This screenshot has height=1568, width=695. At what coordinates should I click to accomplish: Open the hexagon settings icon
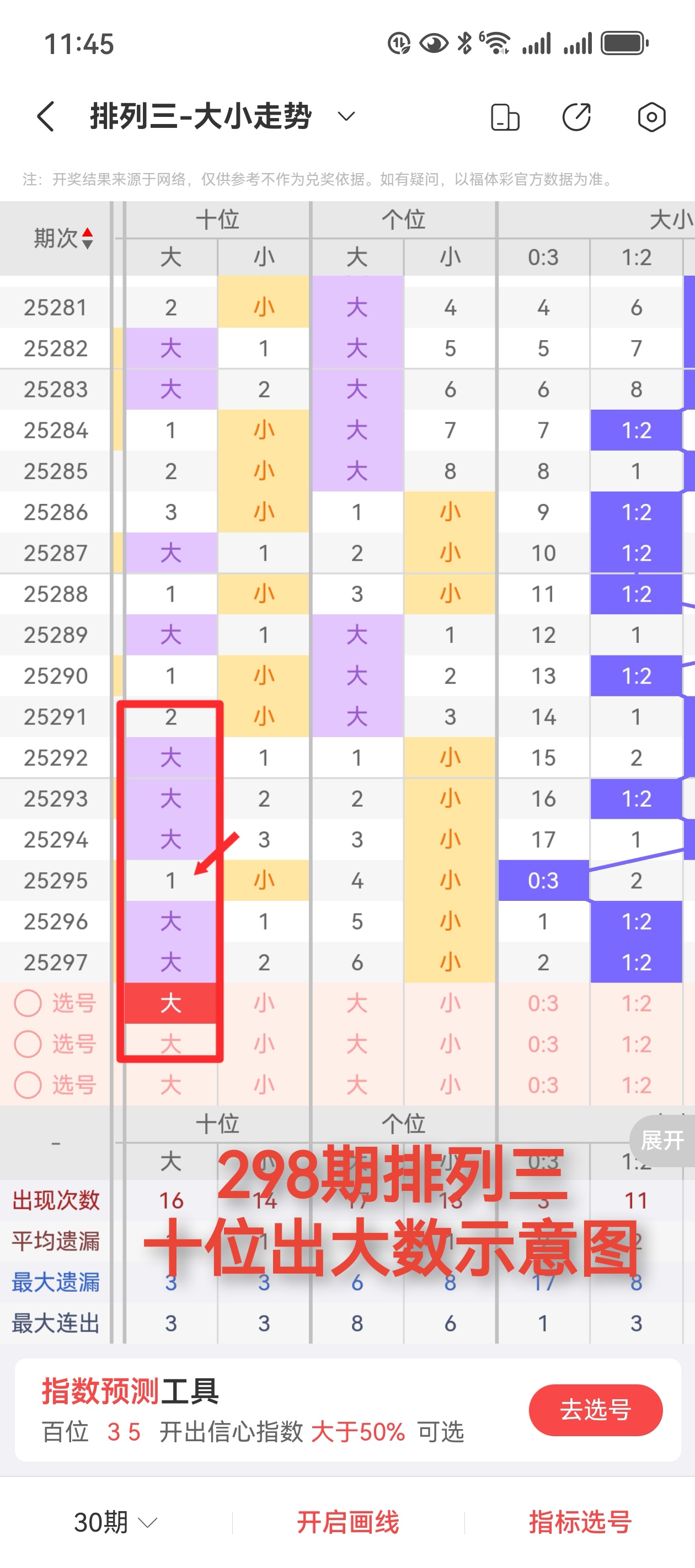[651, 117]
